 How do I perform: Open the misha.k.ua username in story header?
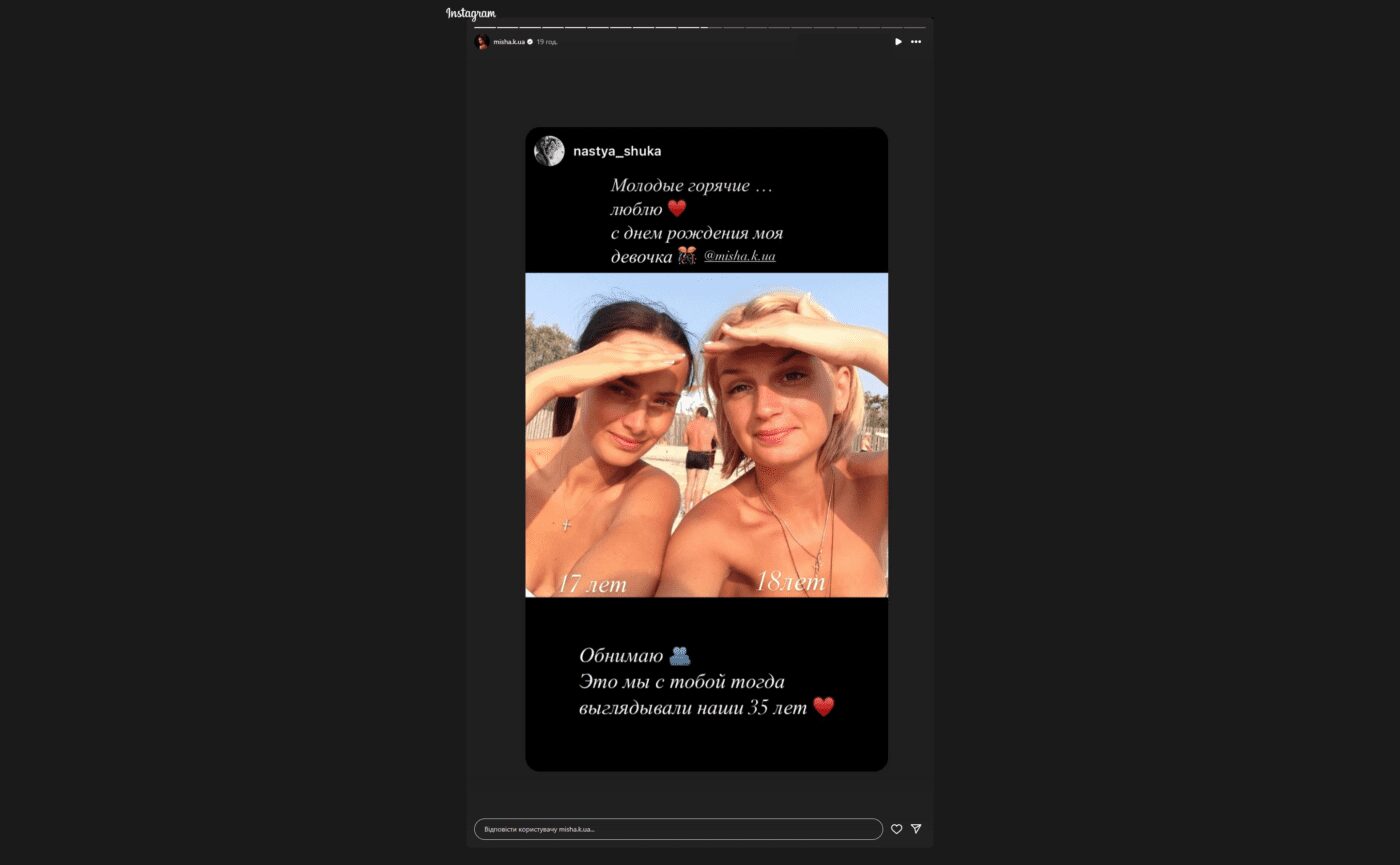pos(508,42)
